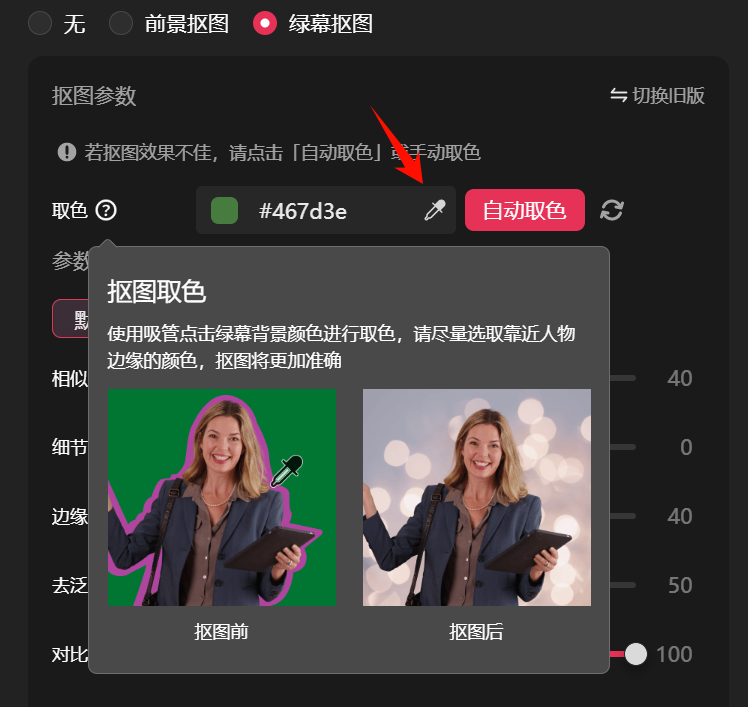748x707 pixels.
Task: Select the 无 radio option
Action: pos(40,23)
